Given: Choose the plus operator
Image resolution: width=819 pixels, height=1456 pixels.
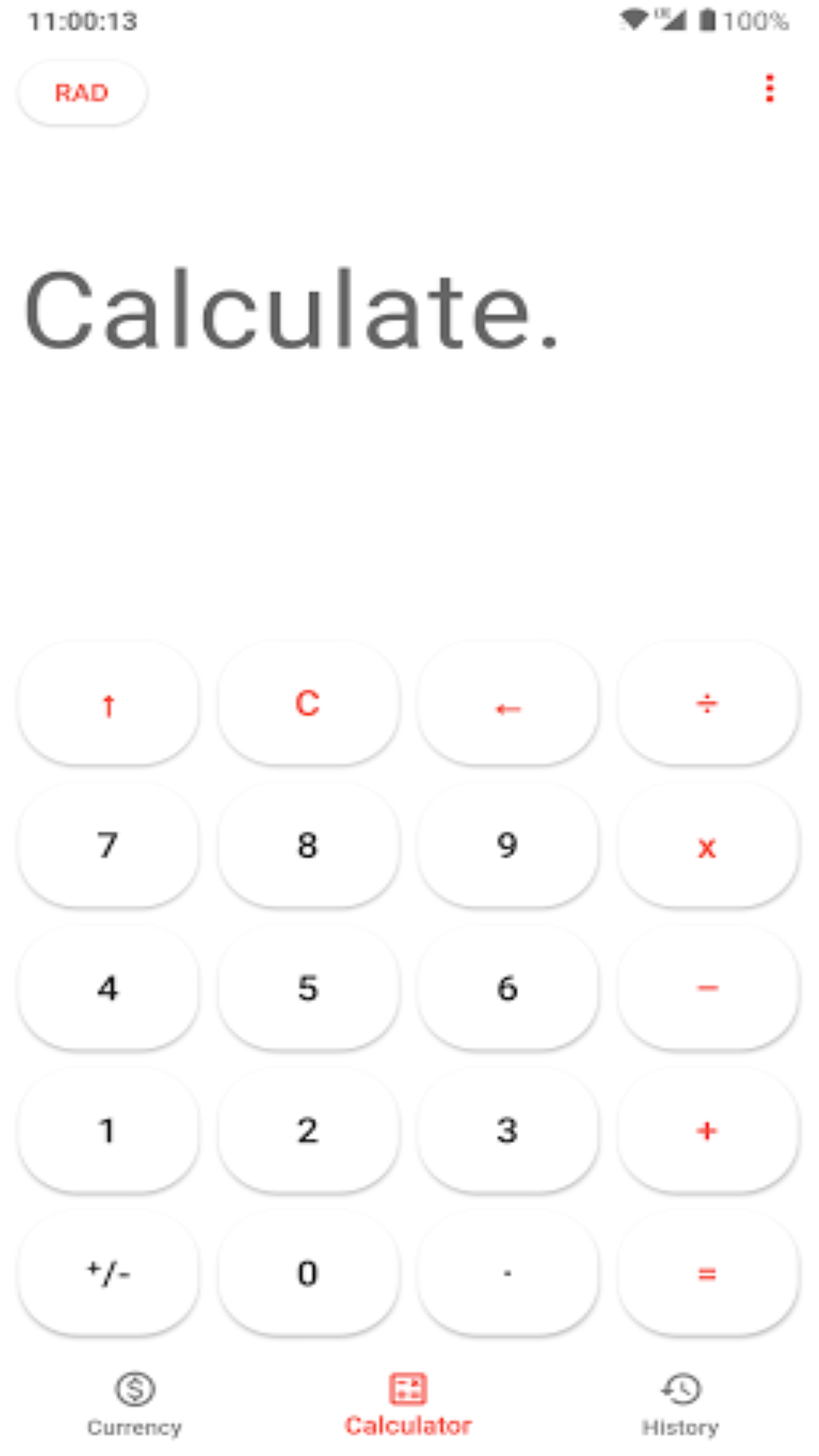Looking at the screenshot, I should click(x=708, y=1131).
